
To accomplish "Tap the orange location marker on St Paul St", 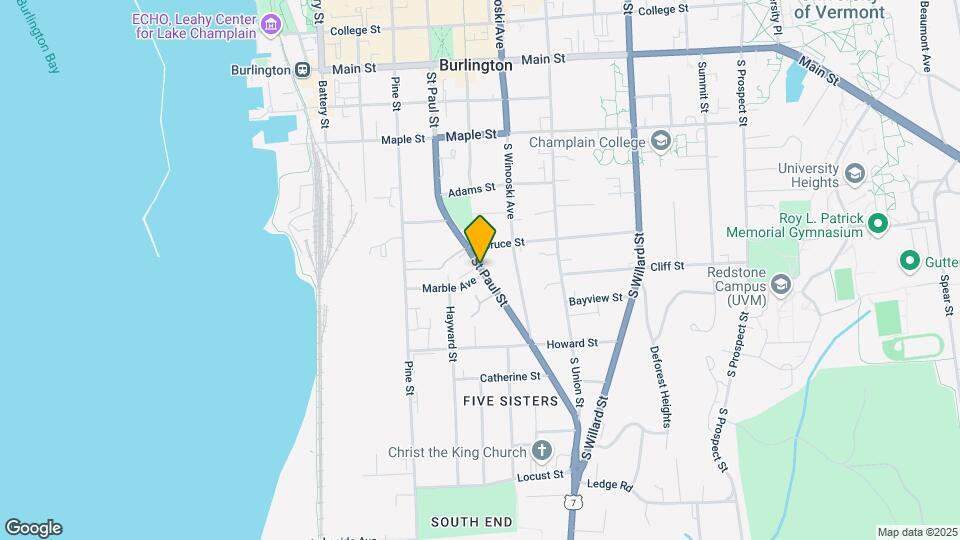I will (x=480, y=238).
